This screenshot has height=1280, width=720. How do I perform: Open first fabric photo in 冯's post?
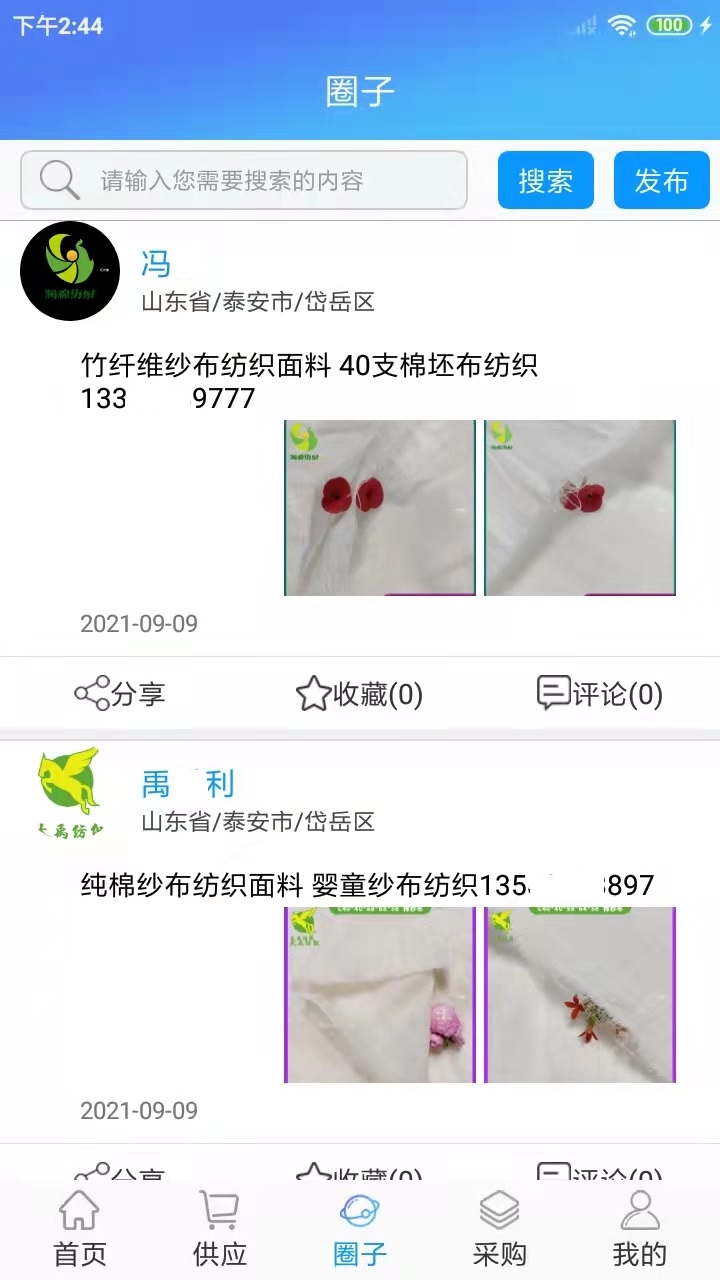pyautogui.click(x=380, y=508)
